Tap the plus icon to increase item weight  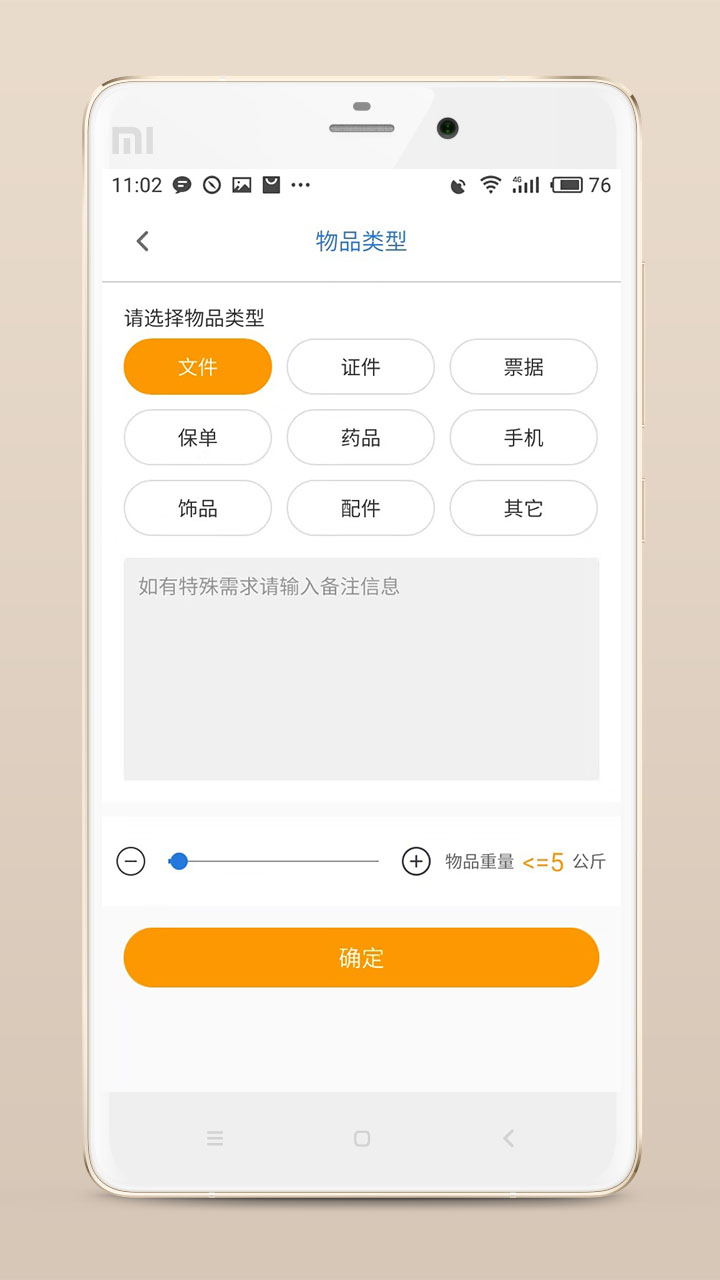(x=416, y=860)
